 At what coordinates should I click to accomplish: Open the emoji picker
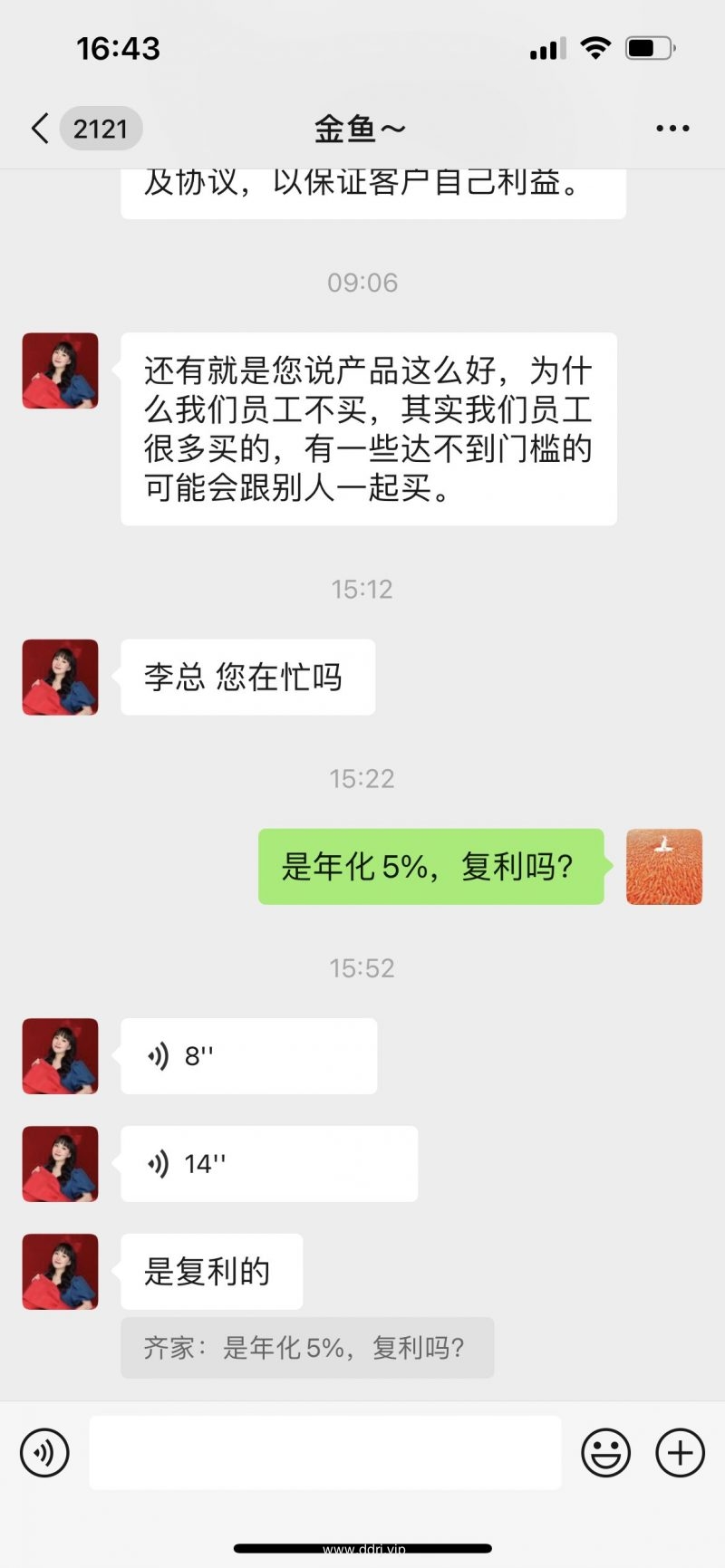coord(605,1453)
